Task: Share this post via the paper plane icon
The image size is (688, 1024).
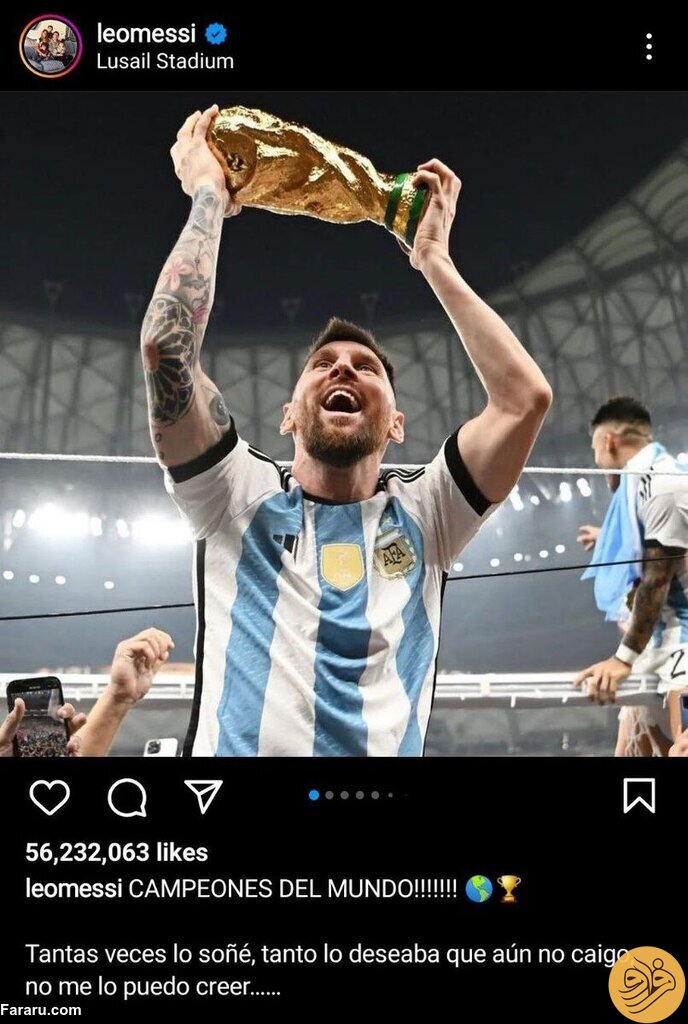Action: pyautogui.click(x=204, y=796)
